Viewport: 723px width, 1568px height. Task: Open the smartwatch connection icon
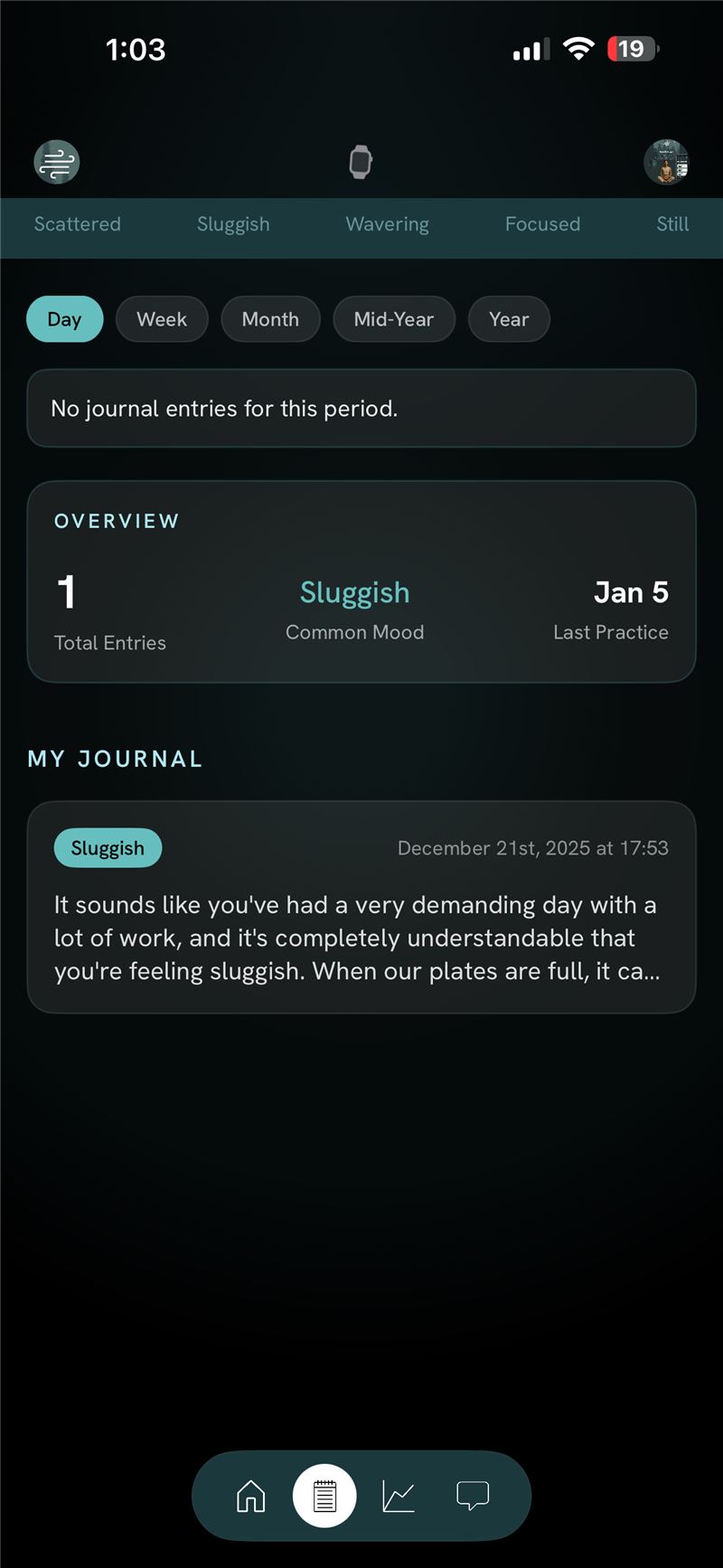click(x=361, y=163)
